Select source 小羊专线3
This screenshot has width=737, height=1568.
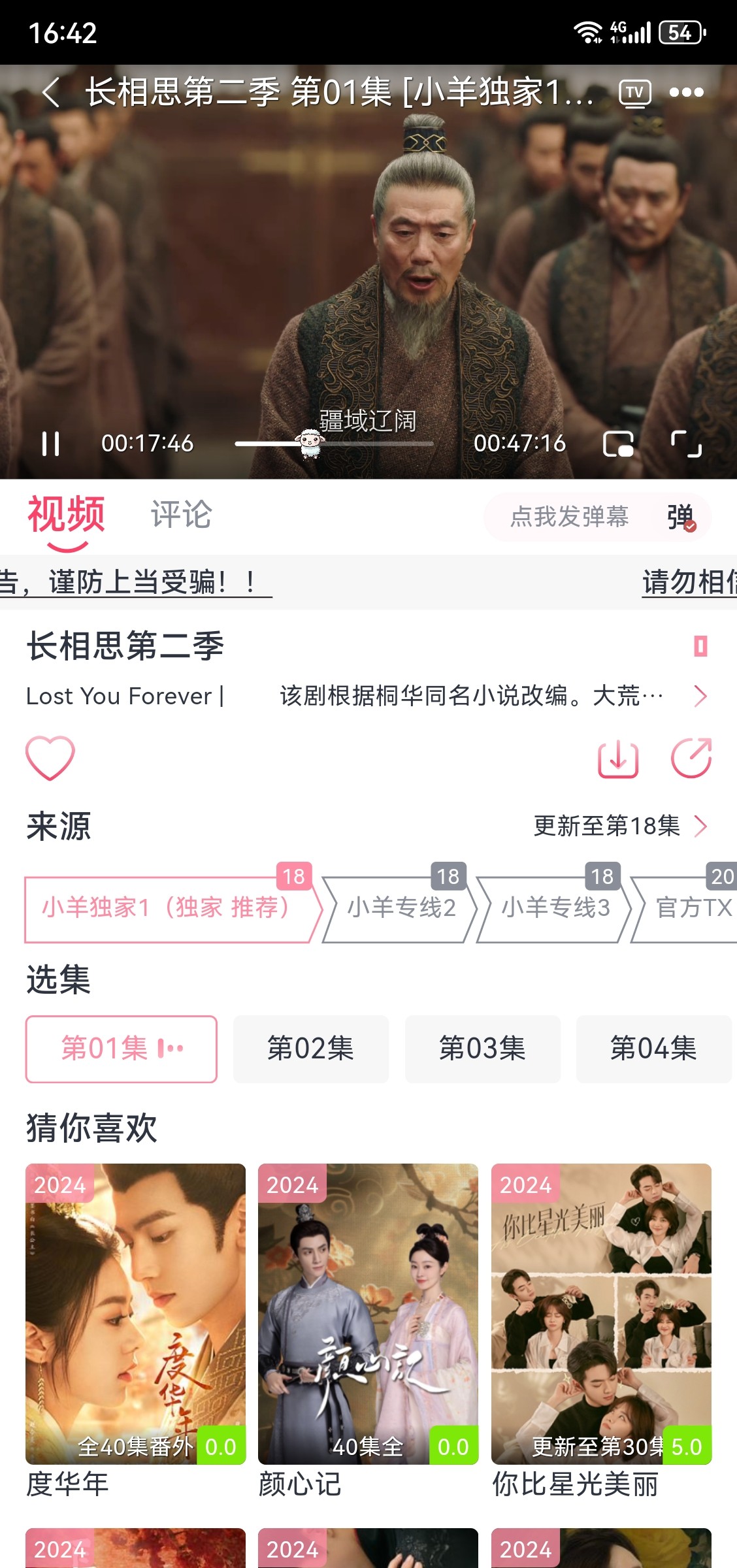pos(555,908)
